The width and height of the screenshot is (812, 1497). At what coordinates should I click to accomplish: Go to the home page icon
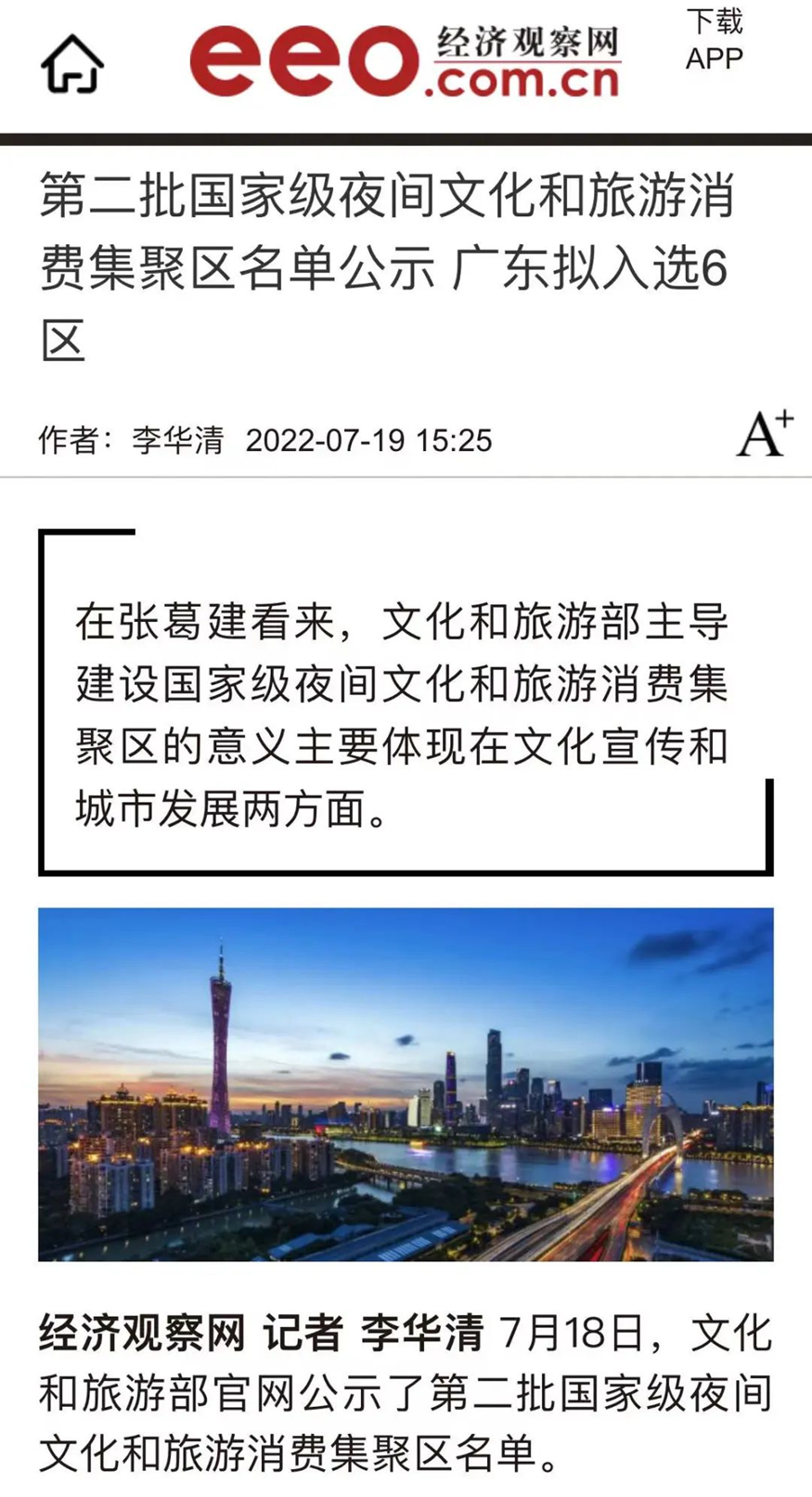[71, 64]
